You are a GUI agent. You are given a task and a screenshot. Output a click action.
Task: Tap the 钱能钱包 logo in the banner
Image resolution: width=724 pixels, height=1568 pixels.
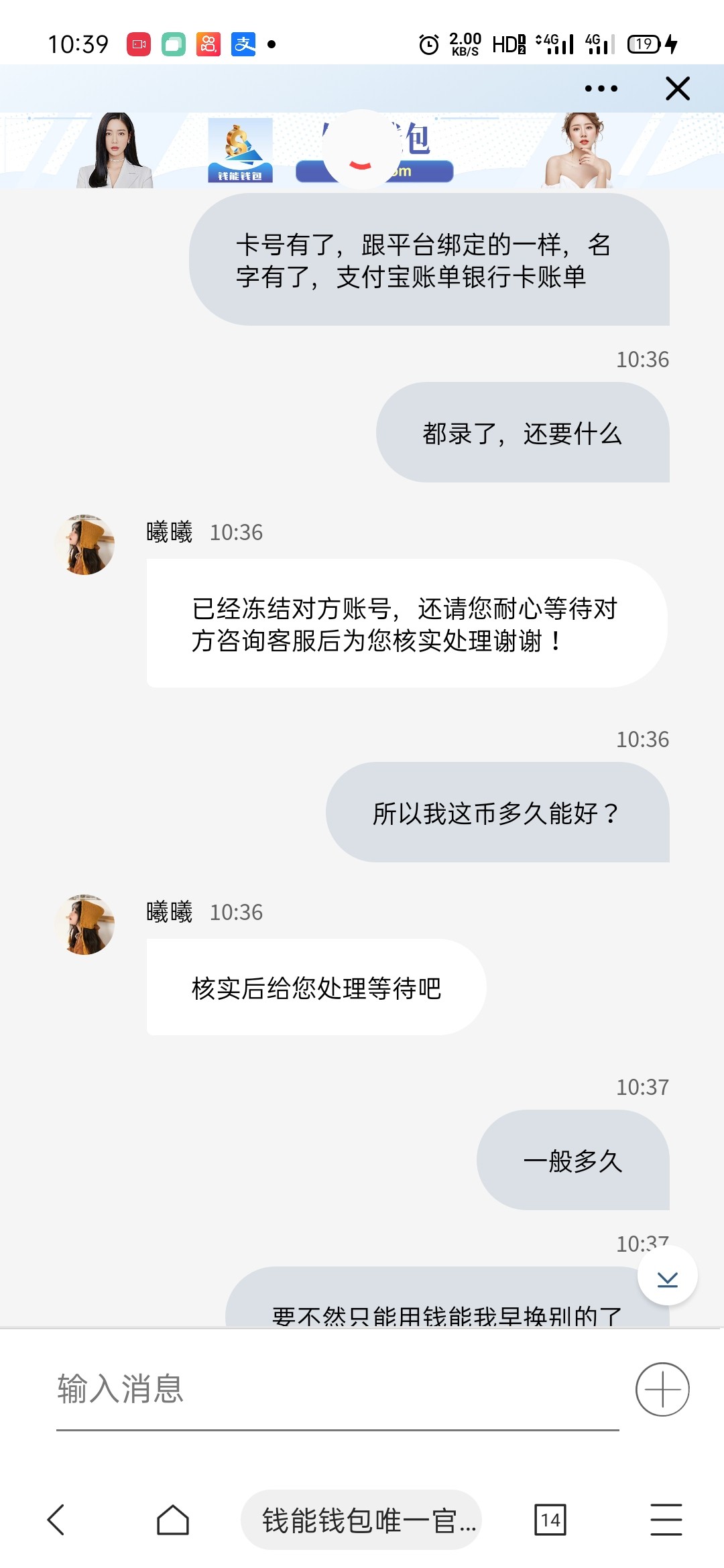240,151
